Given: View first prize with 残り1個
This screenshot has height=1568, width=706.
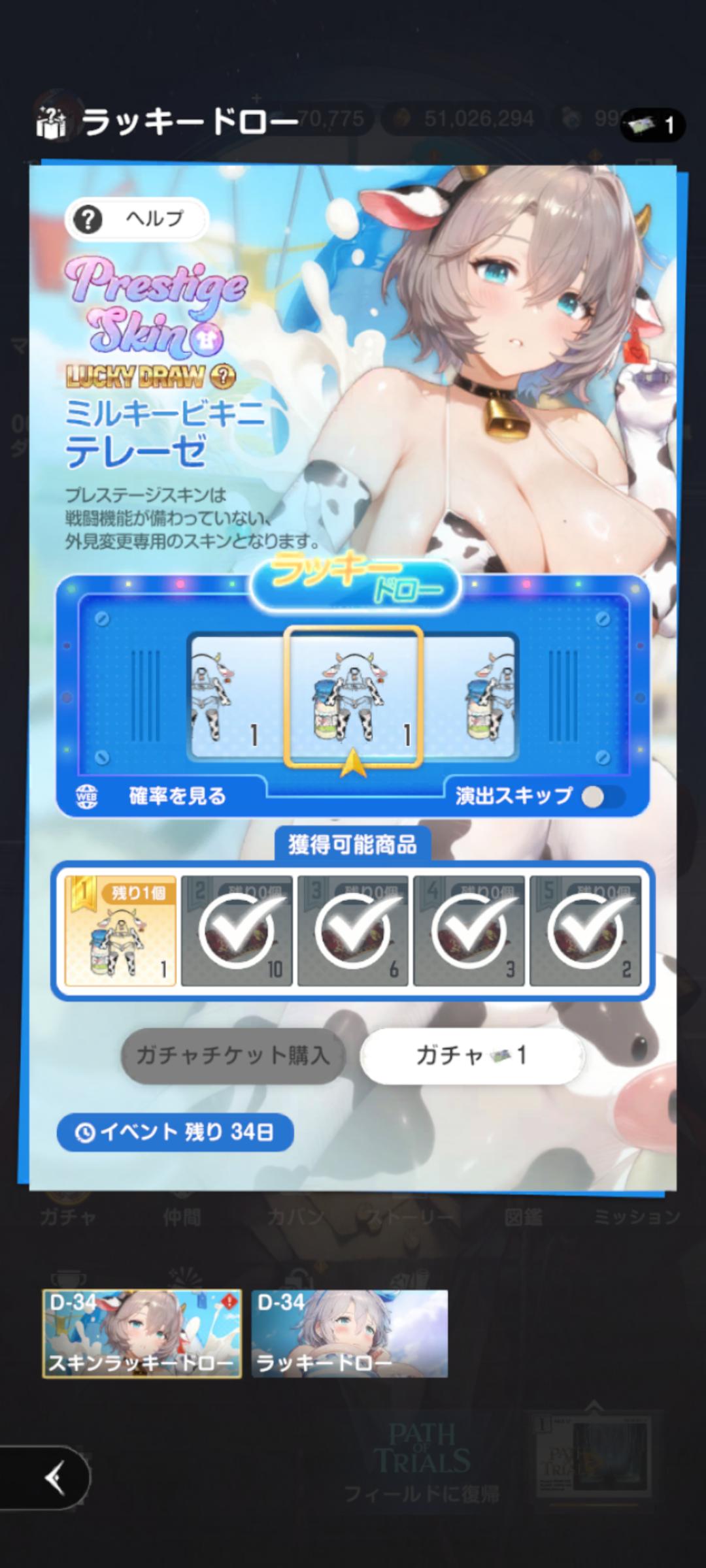Looking at the screenshot, I should (120, 931).
